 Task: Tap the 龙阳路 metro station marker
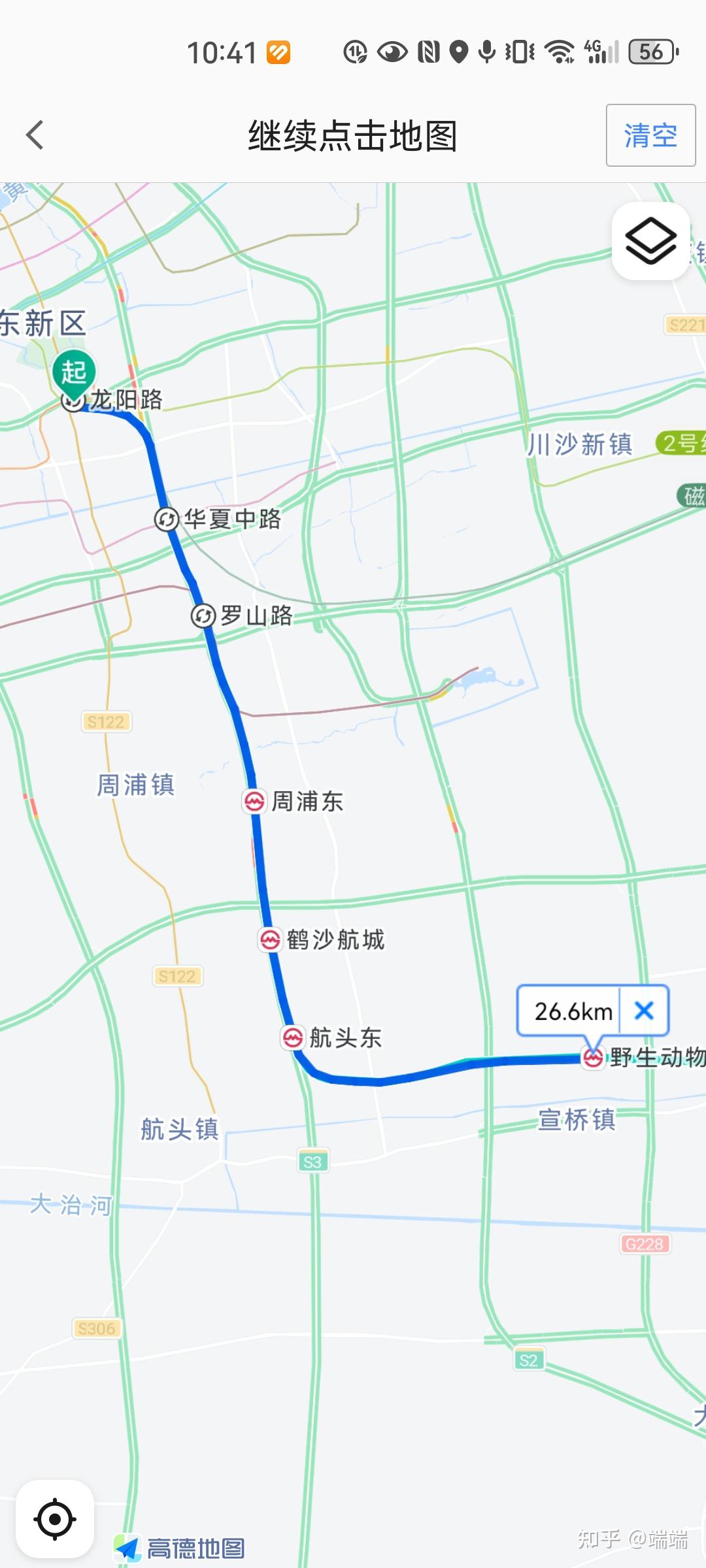click(72, 402)
